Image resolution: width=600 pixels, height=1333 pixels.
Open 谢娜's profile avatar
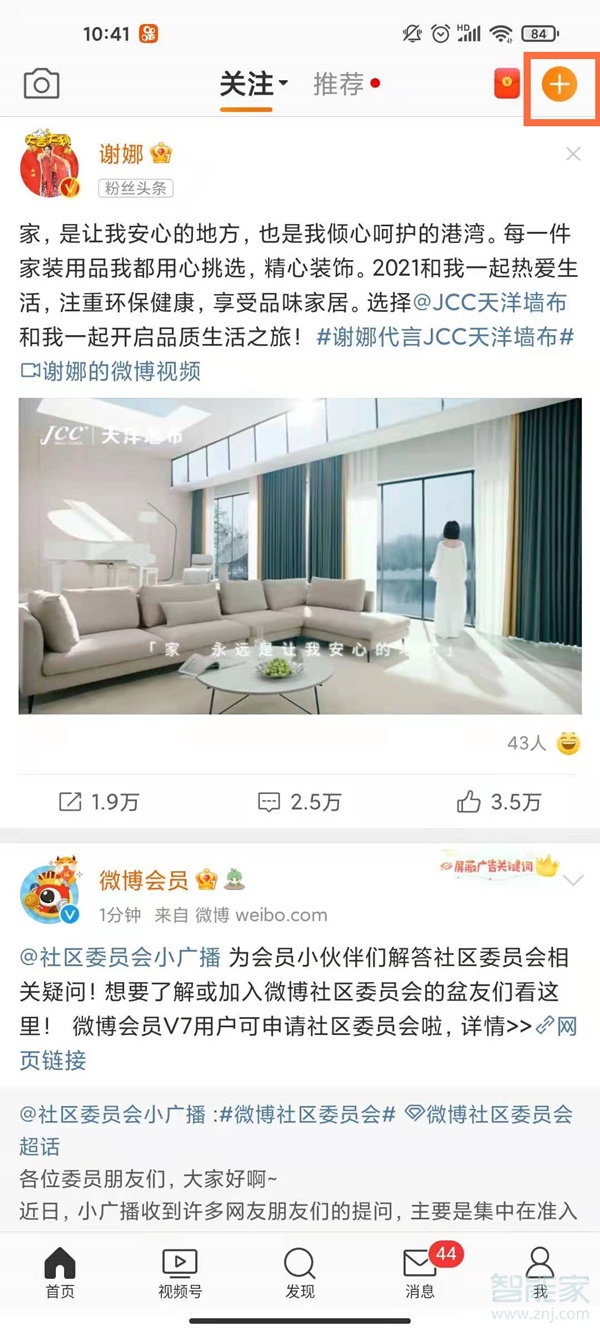pyautogui.click(x=49, y=163)
